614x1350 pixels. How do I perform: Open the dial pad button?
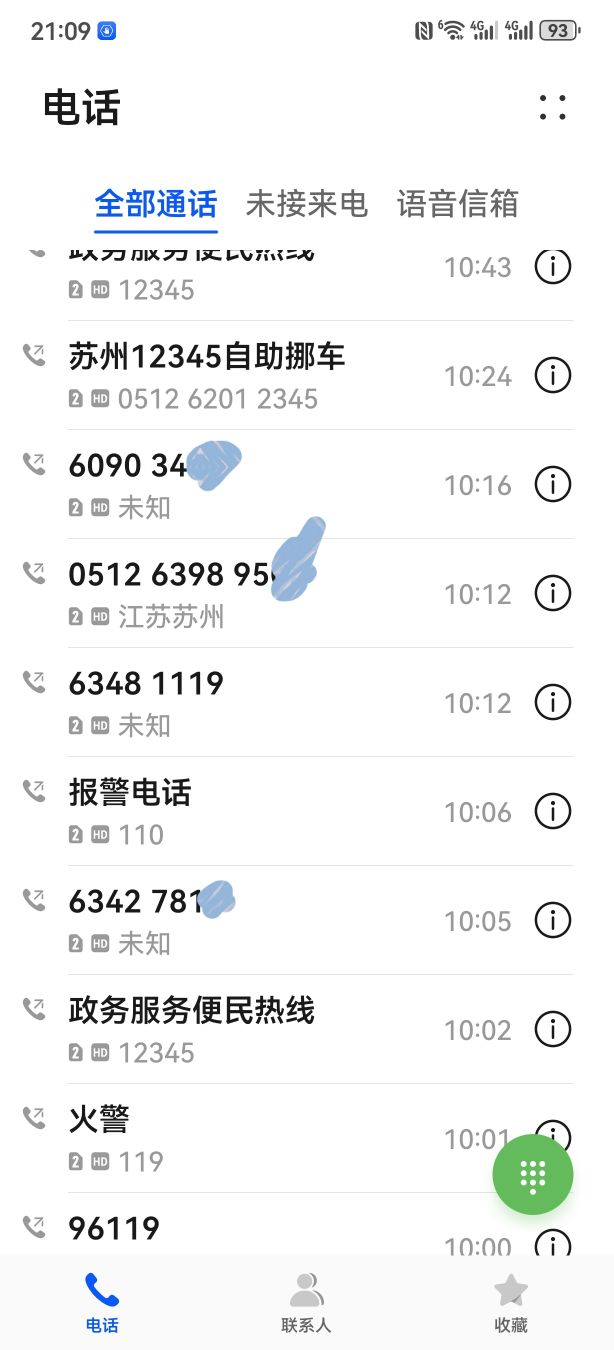533,1175
